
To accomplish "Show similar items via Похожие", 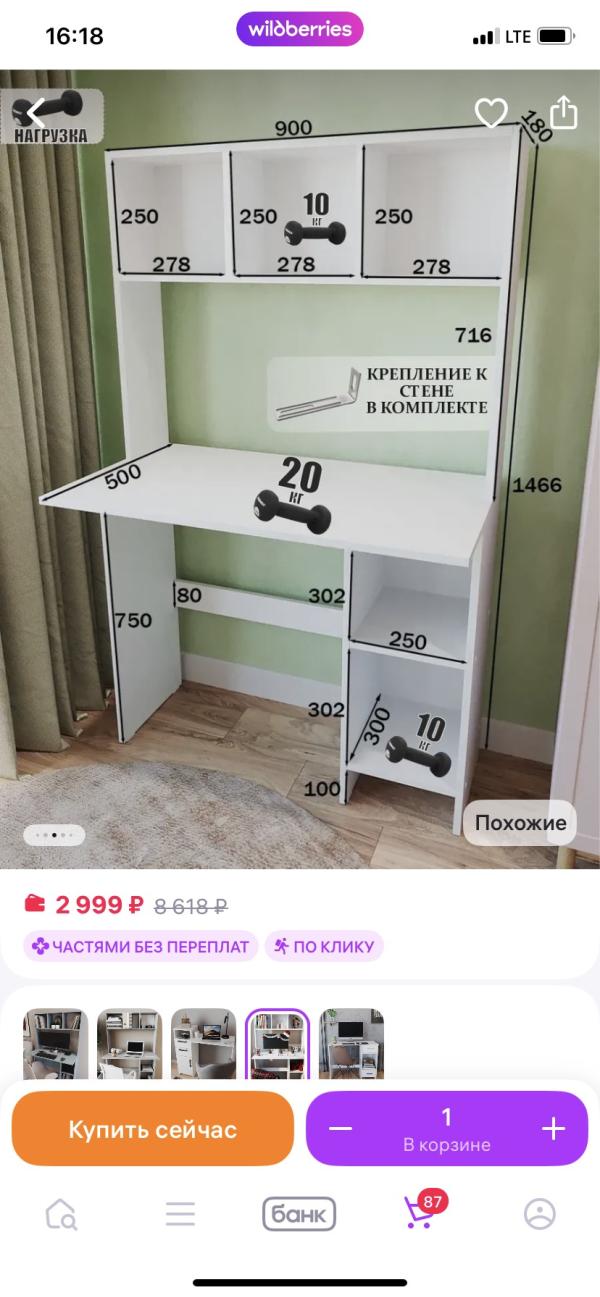I will 520,823.
